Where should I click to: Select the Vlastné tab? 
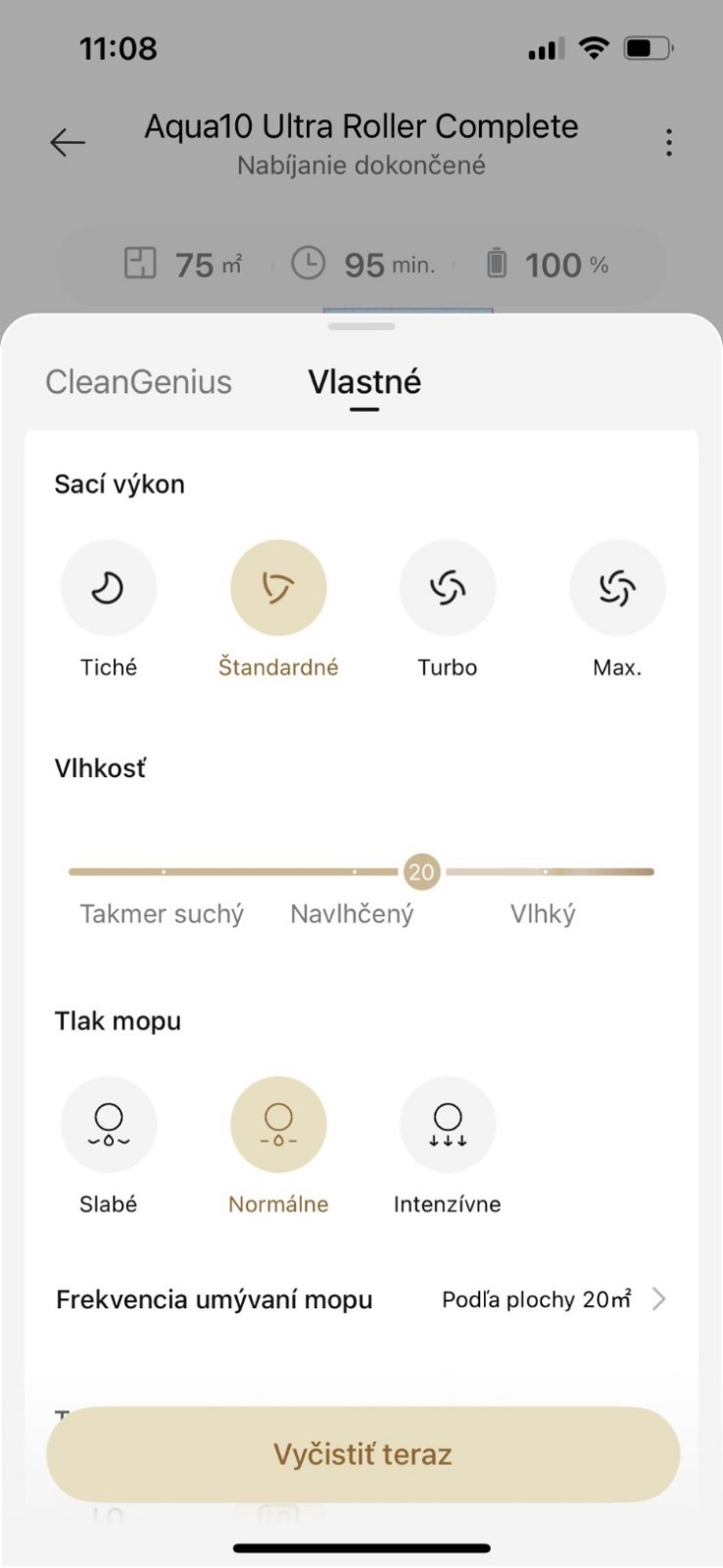coord(364,381)
